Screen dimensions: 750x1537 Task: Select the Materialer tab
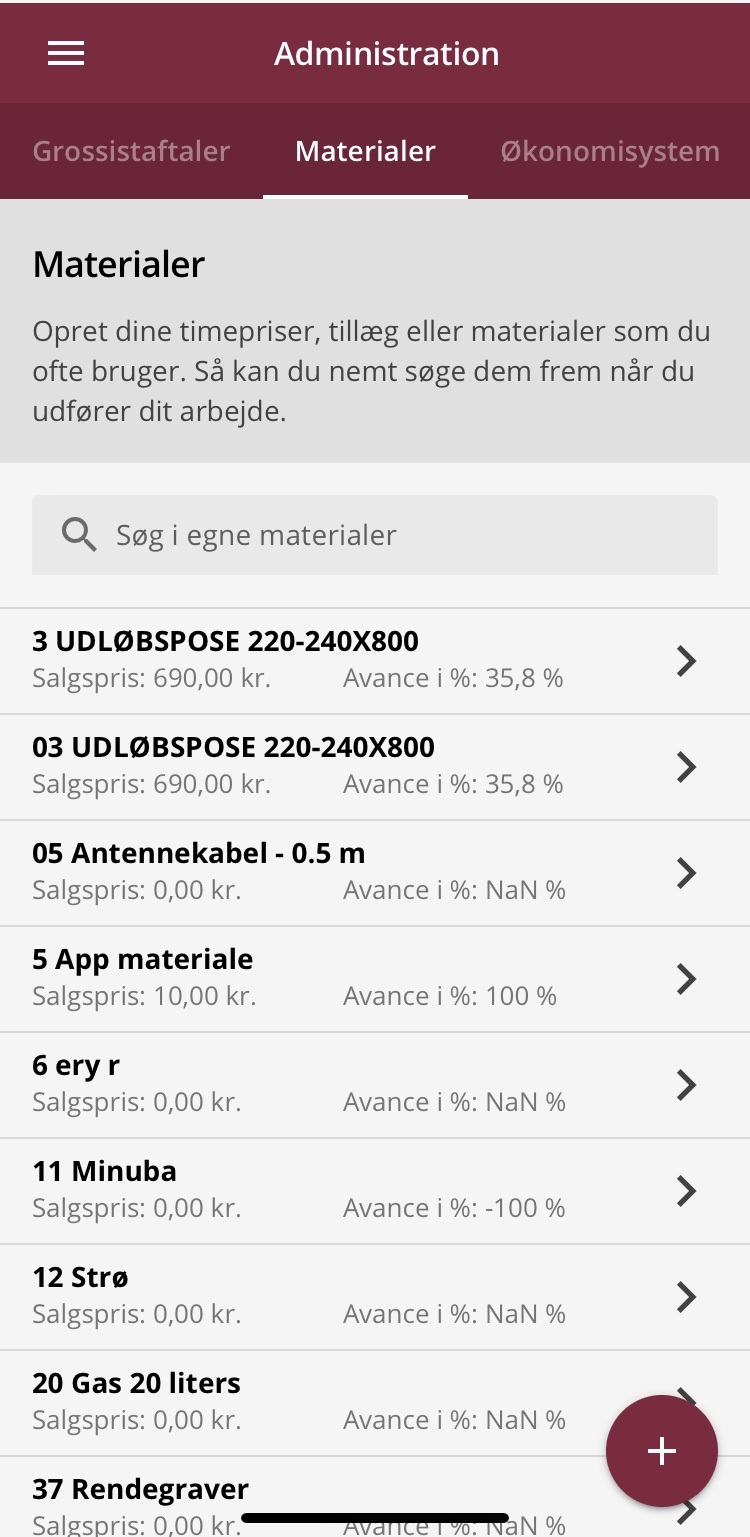tap(365, 151)
